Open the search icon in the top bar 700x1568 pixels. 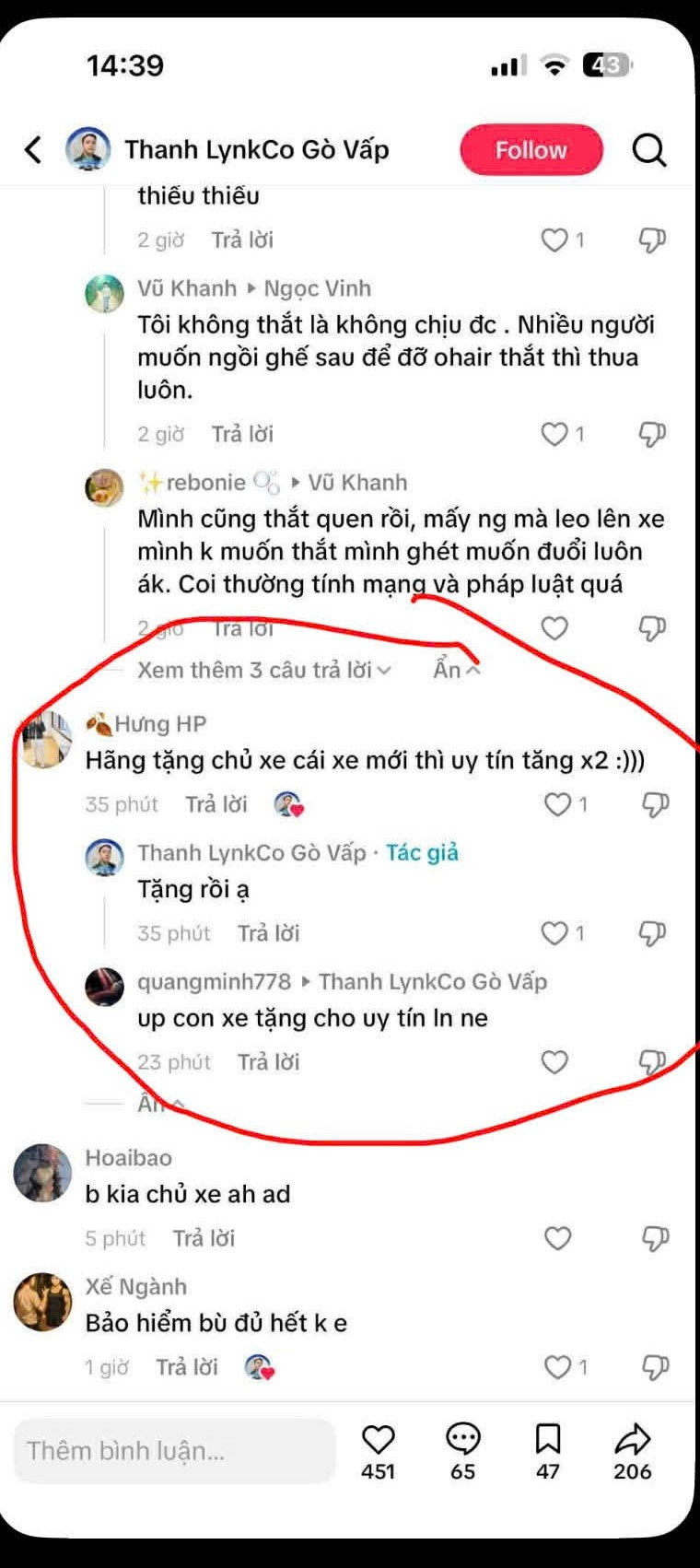click(x=648, y=149)
